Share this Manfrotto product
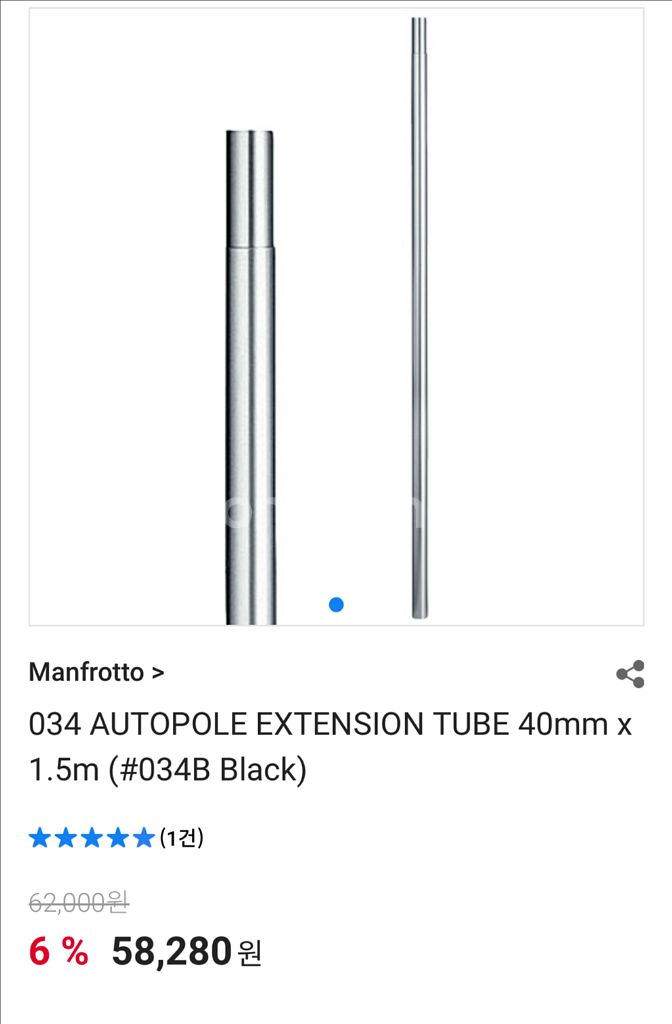 pos(630,674)
